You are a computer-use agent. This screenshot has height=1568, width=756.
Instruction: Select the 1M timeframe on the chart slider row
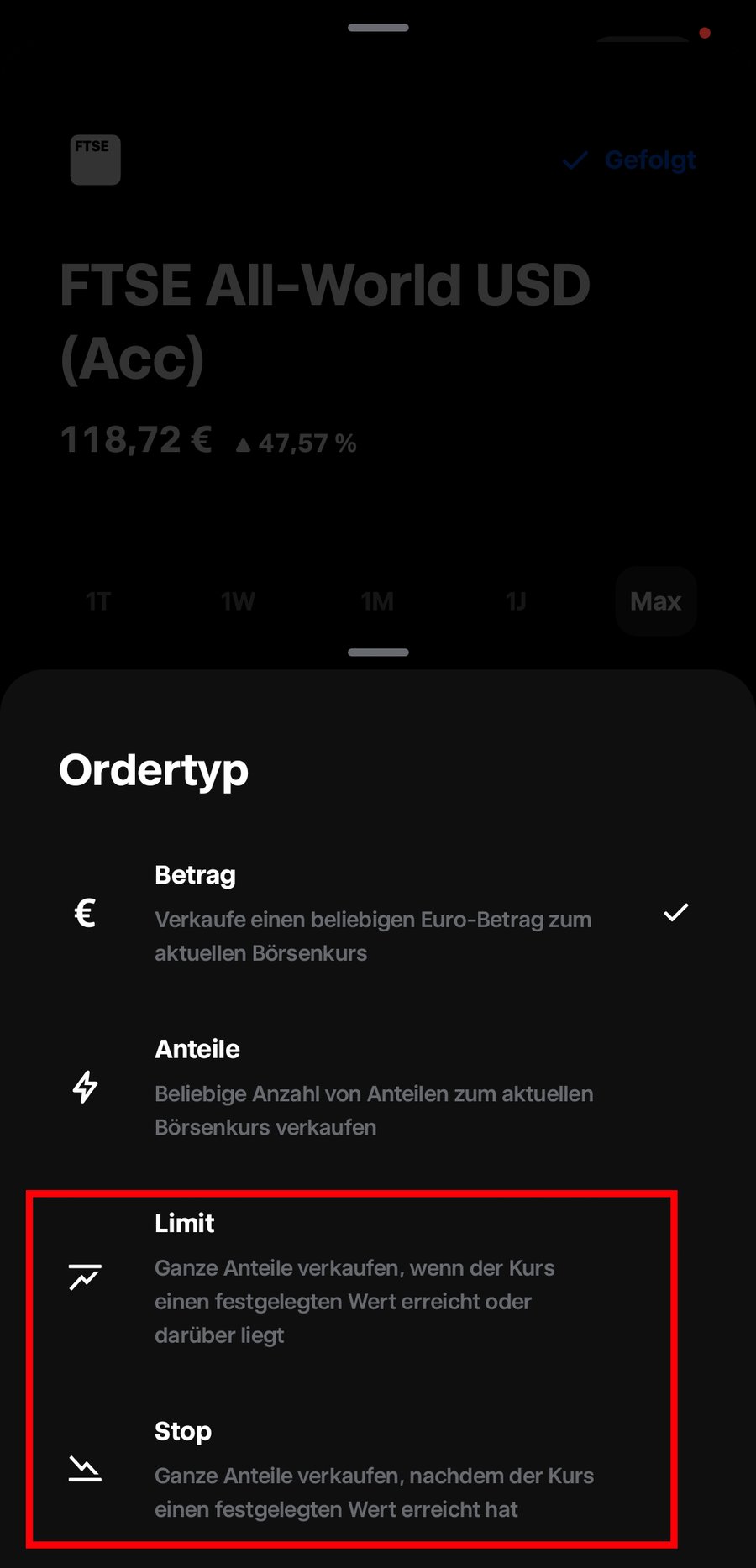(x=377, y=601)
